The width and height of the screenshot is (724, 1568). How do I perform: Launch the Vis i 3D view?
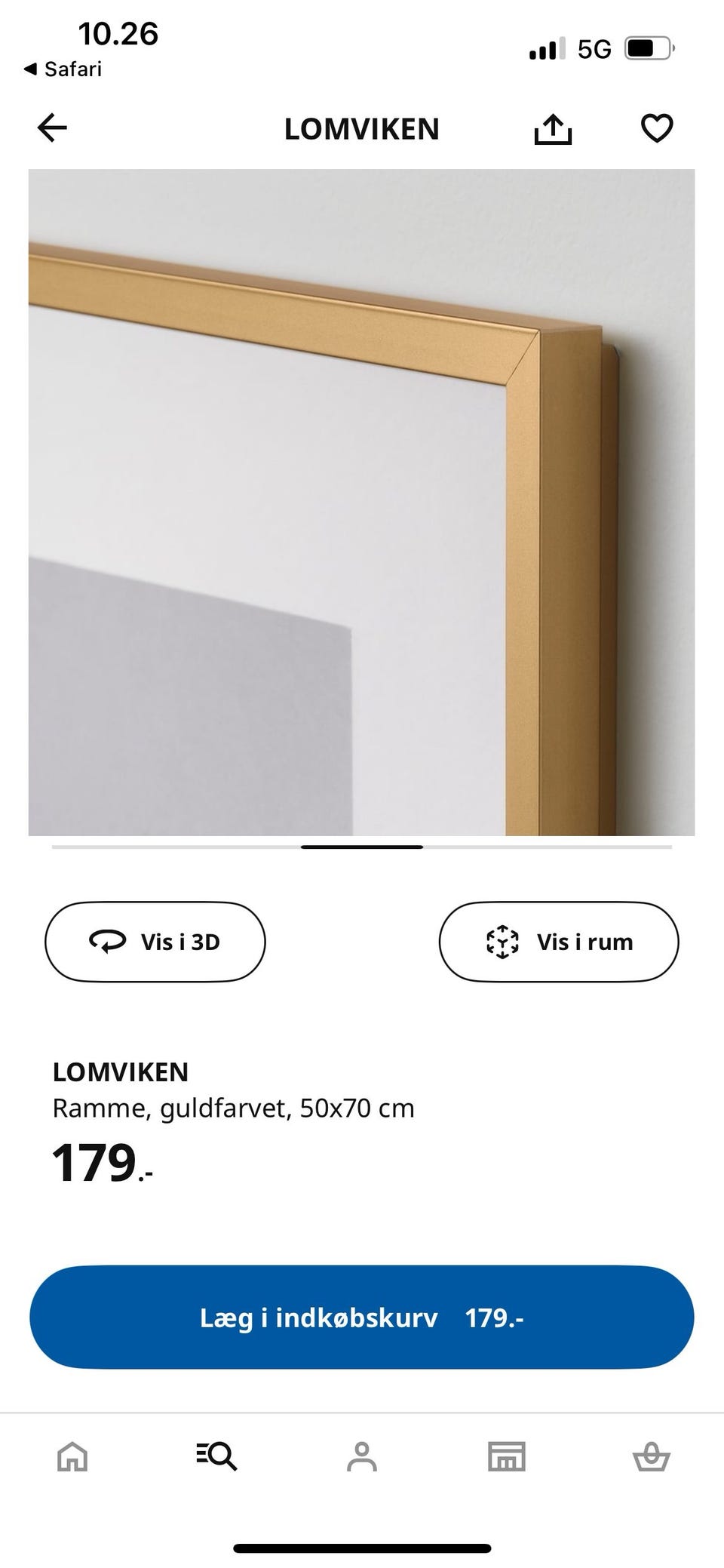pyautogui.click(x=155, y=941)
